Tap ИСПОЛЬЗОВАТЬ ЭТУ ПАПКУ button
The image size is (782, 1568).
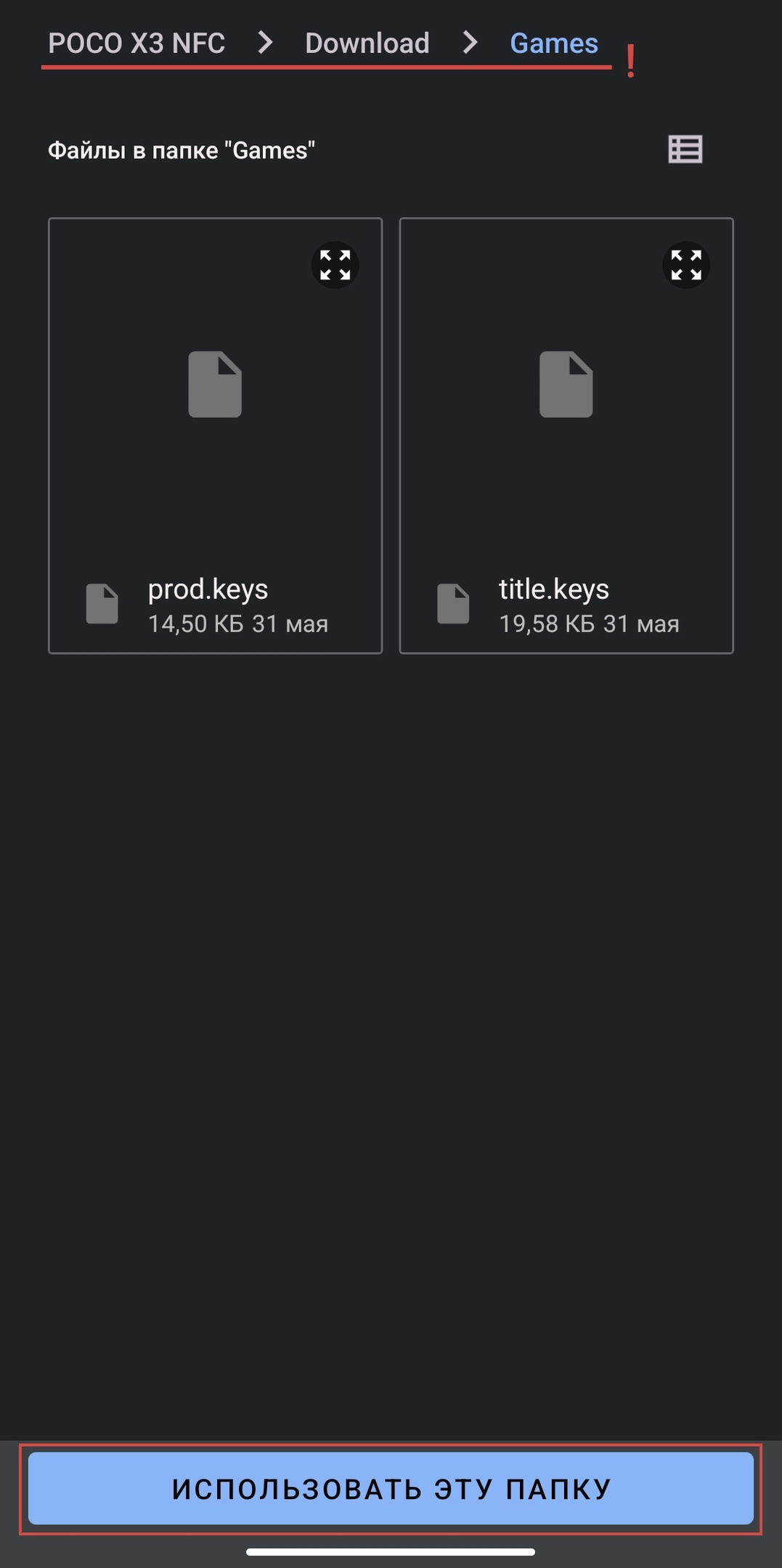(x=391, y=1489)
